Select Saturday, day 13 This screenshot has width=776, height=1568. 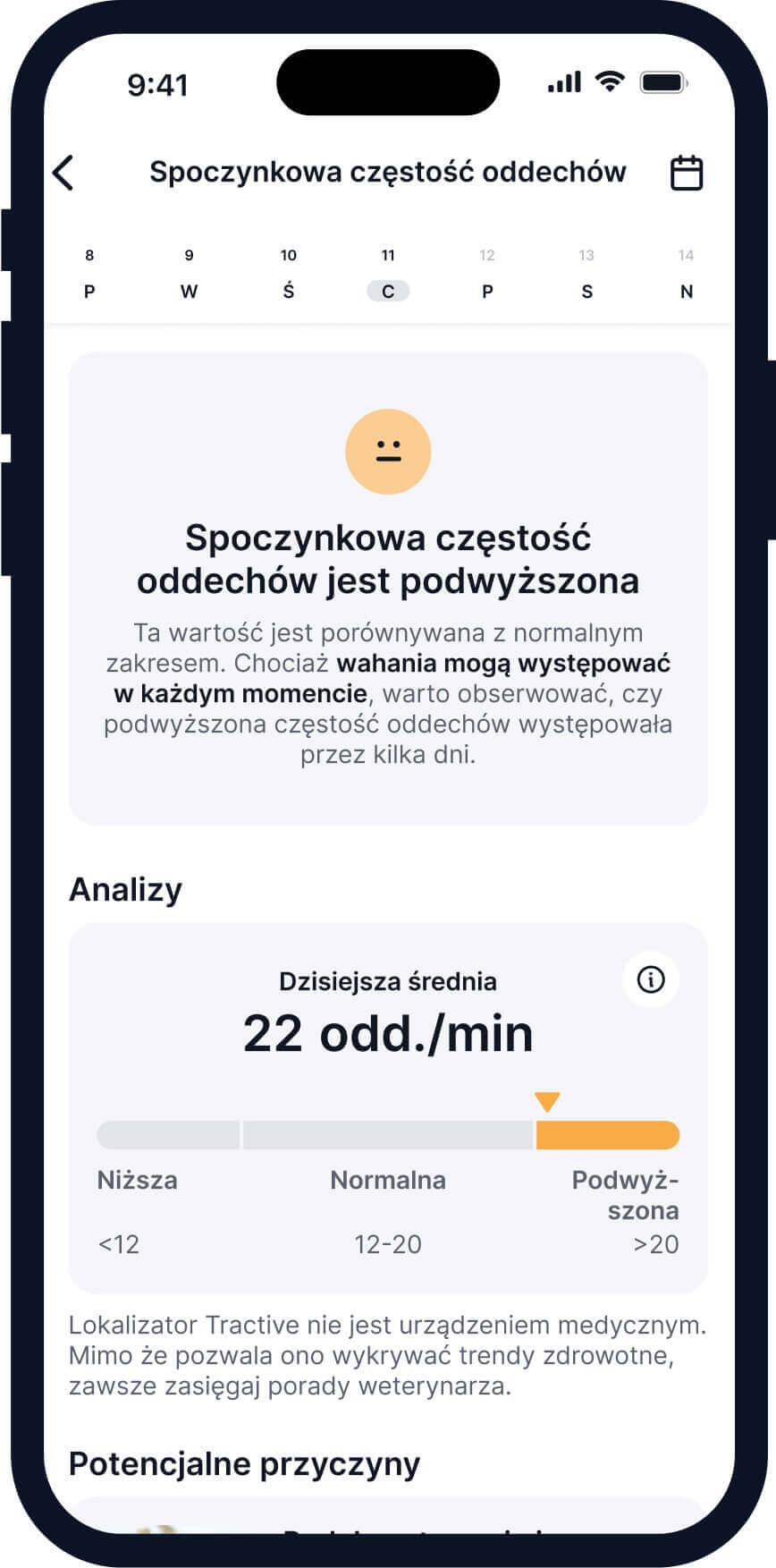(x=586, y=273)
